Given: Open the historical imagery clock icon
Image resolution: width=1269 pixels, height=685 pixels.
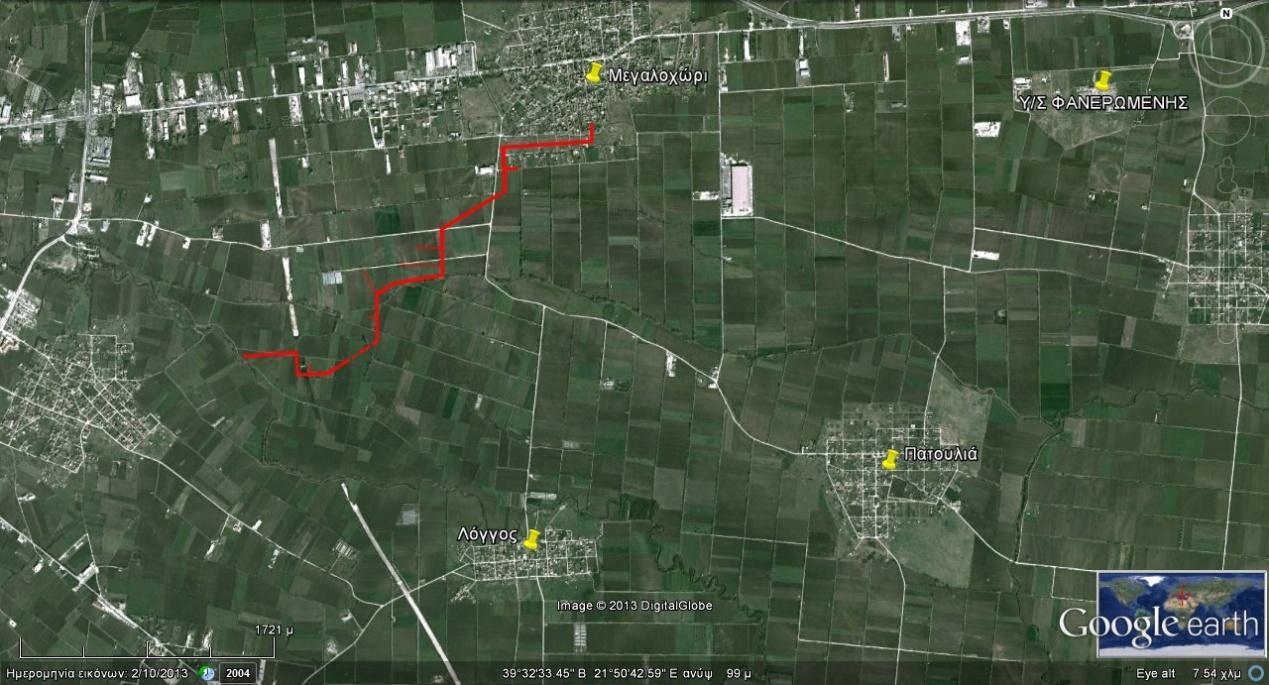Looking at the screenshot, I should tap(208, 673).
